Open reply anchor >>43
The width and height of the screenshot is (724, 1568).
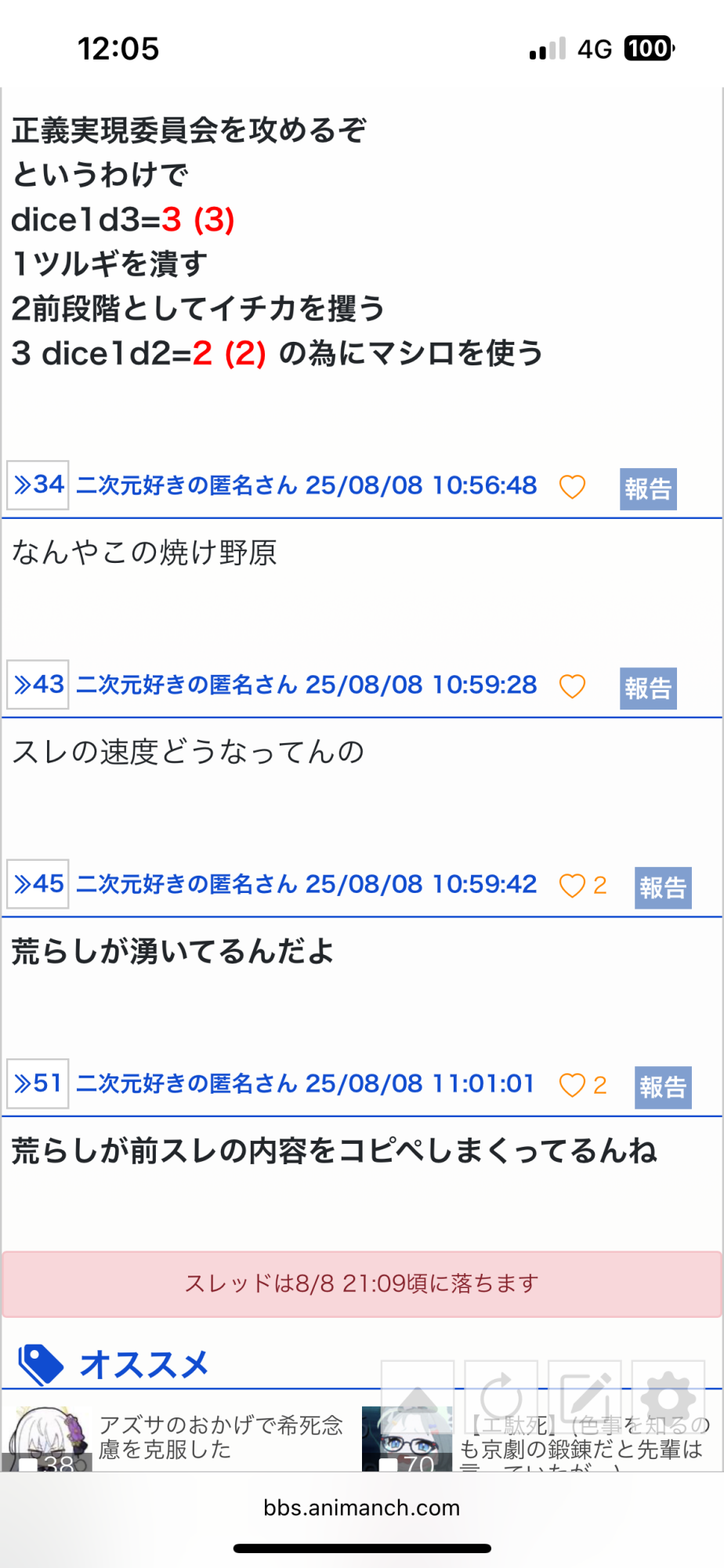38,684
